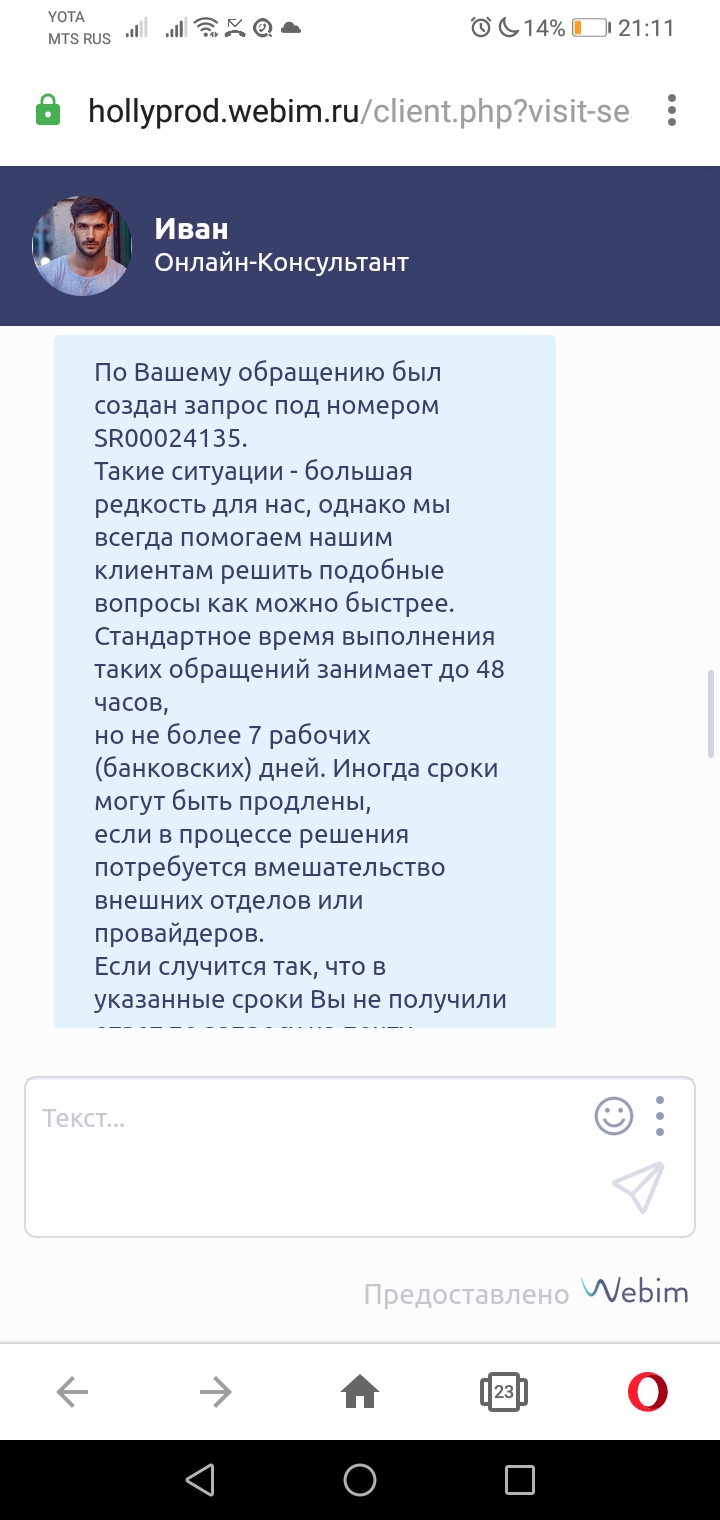Show the 23 open tabs
The height and width of the screenshot is (1520, 720).
pyautogui.click(x=504, y=1391)
